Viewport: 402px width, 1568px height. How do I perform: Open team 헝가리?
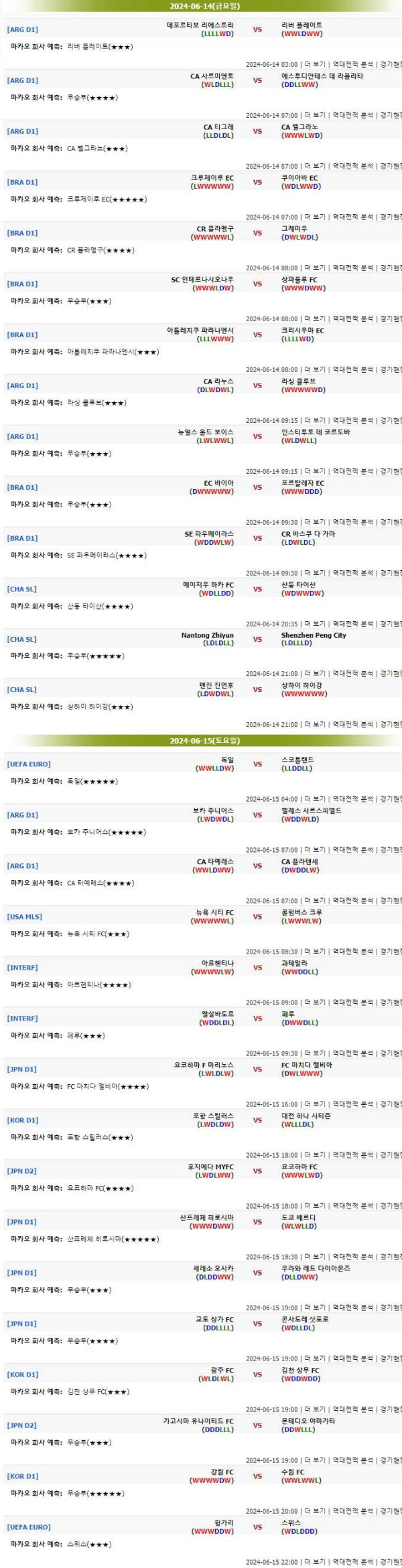click(x=224, y=1522)
